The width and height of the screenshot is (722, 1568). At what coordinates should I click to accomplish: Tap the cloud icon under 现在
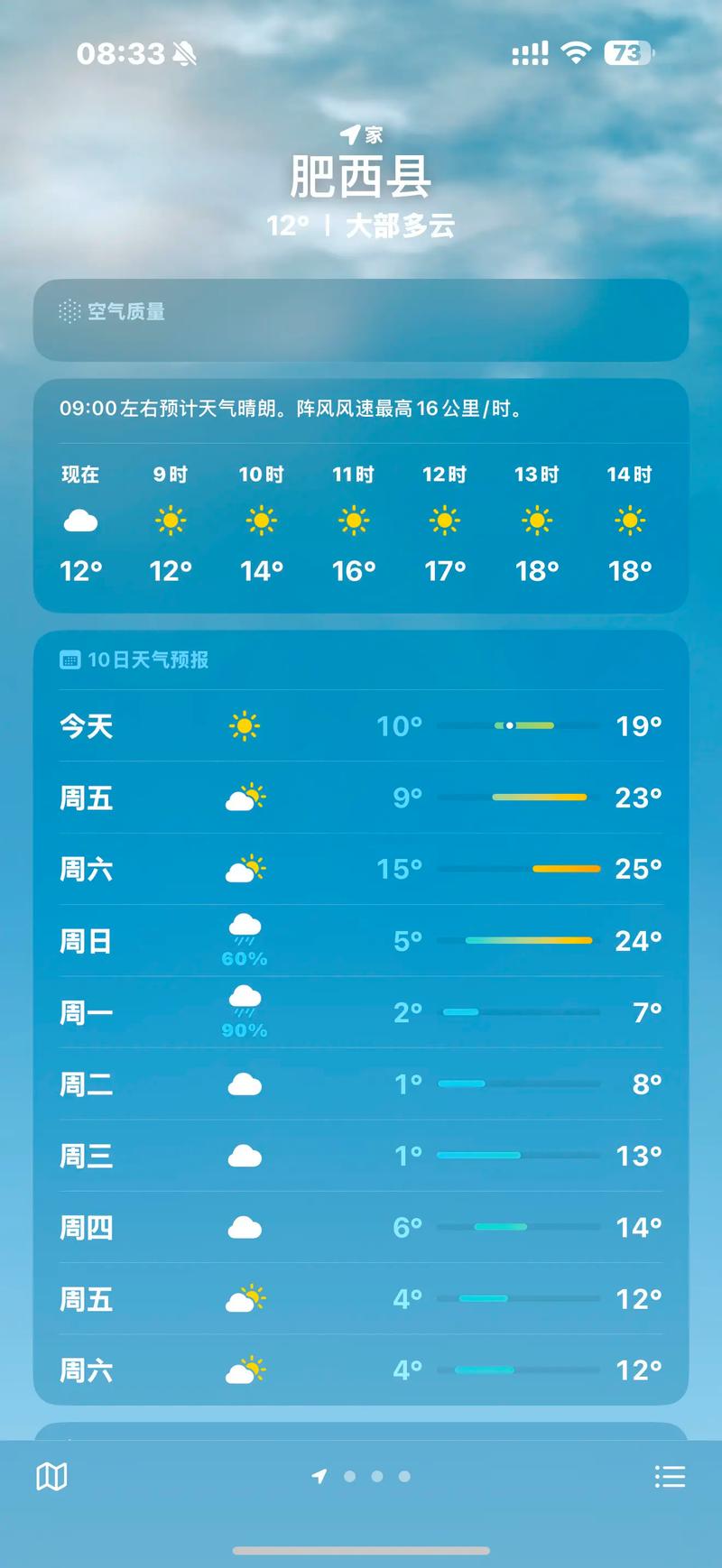[x=79, y=520]
